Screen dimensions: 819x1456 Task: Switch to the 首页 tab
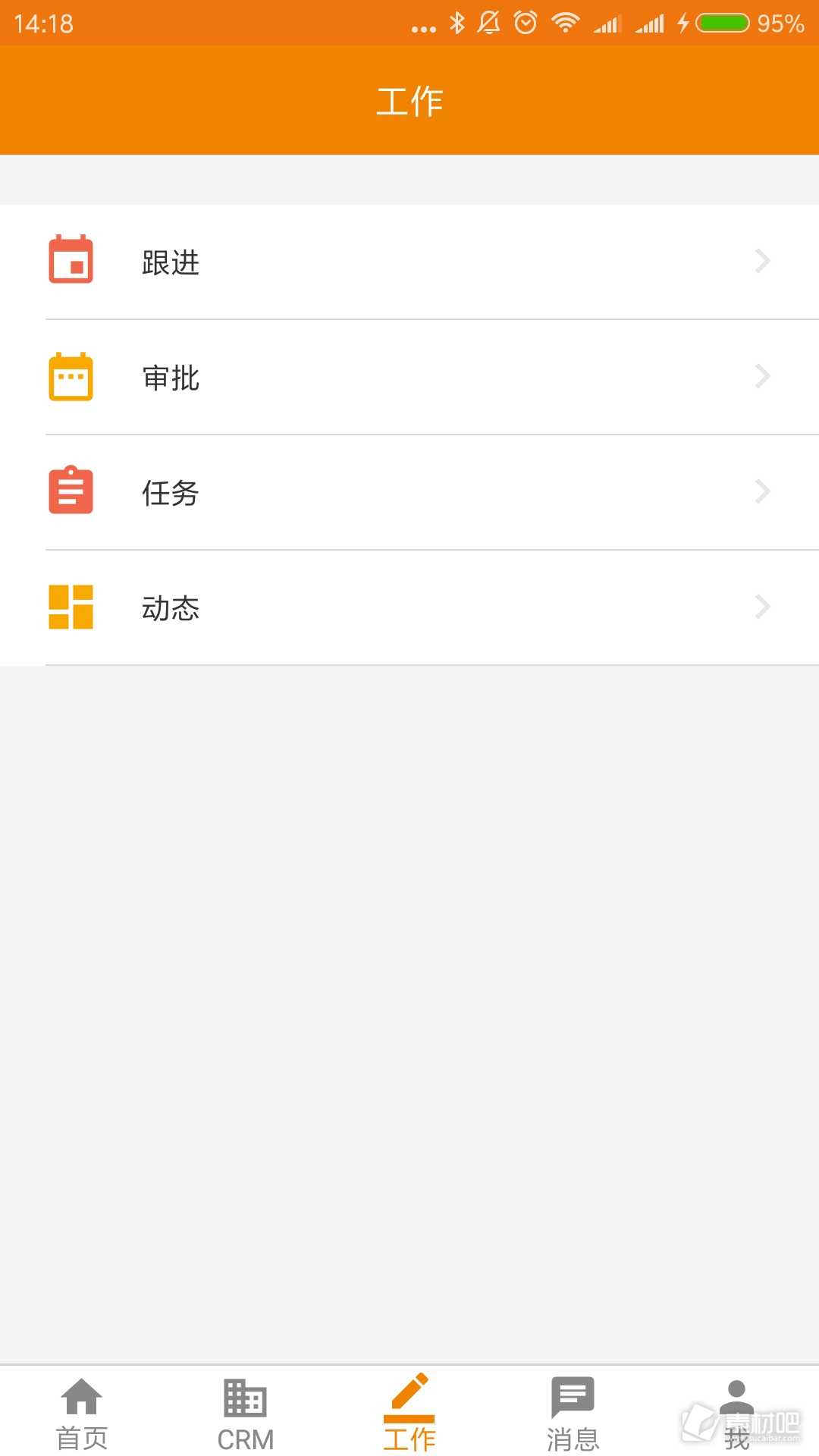point(82,1412)
